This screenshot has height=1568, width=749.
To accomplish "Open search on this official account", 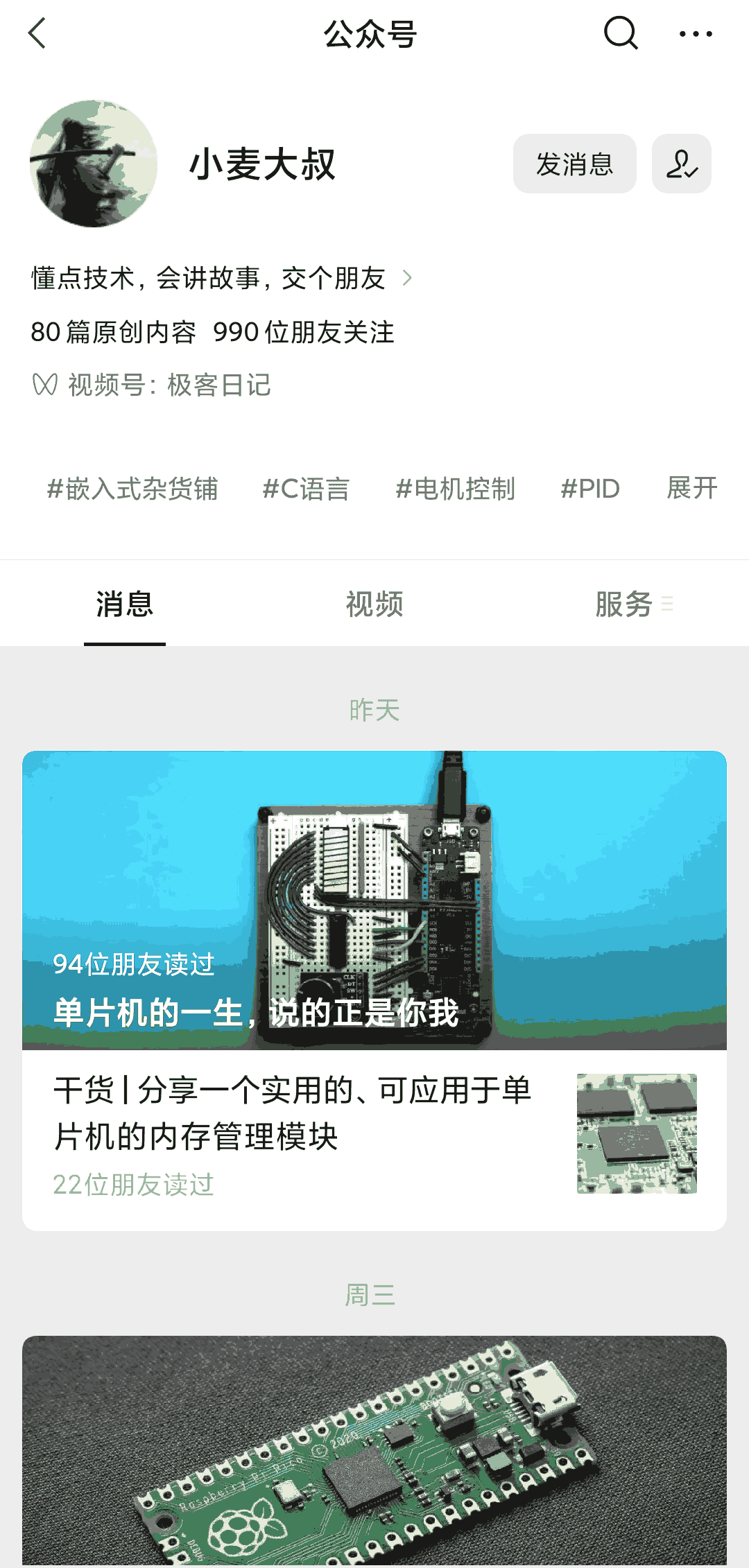I will (619, 33).
